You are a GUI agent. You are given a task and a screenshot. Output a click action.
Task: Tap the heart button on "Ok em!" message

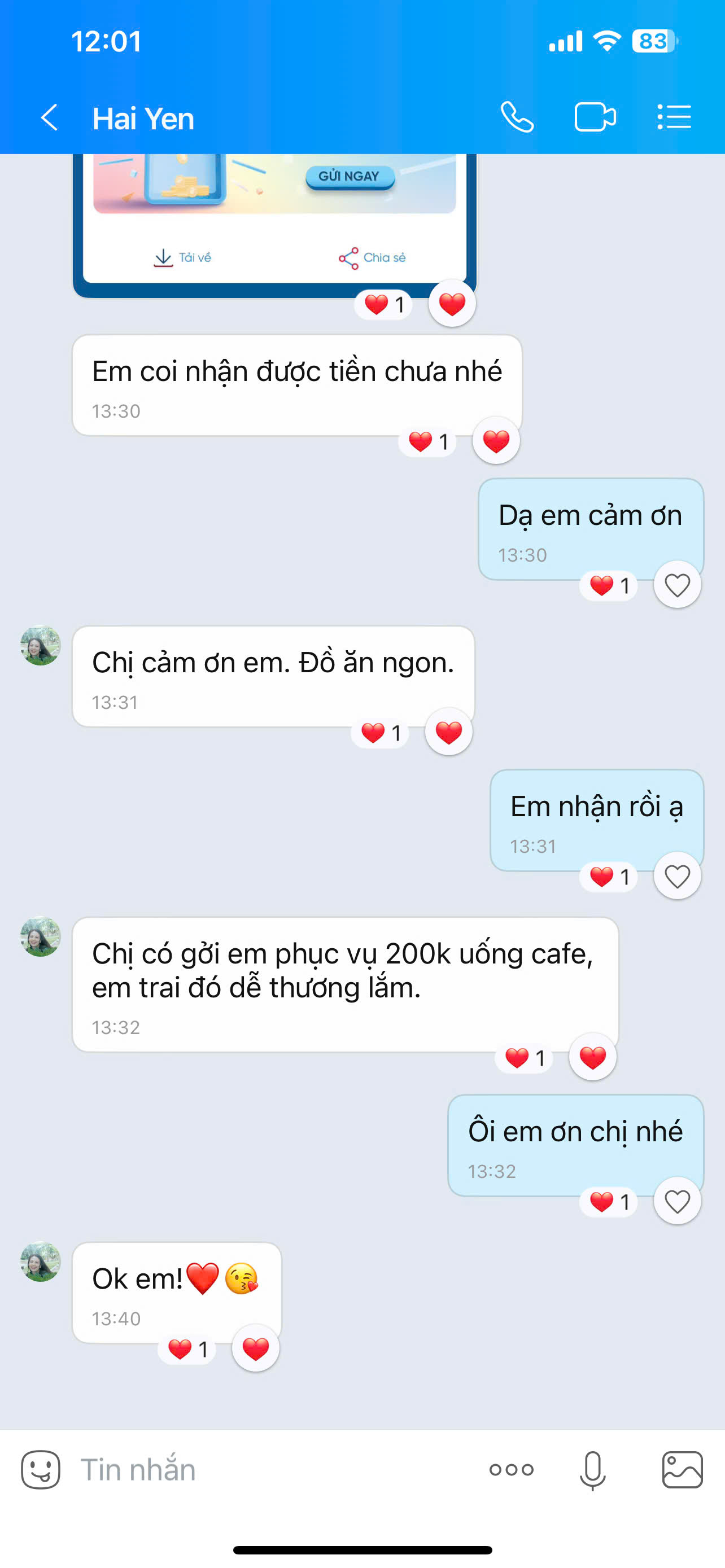[256, 1349]
